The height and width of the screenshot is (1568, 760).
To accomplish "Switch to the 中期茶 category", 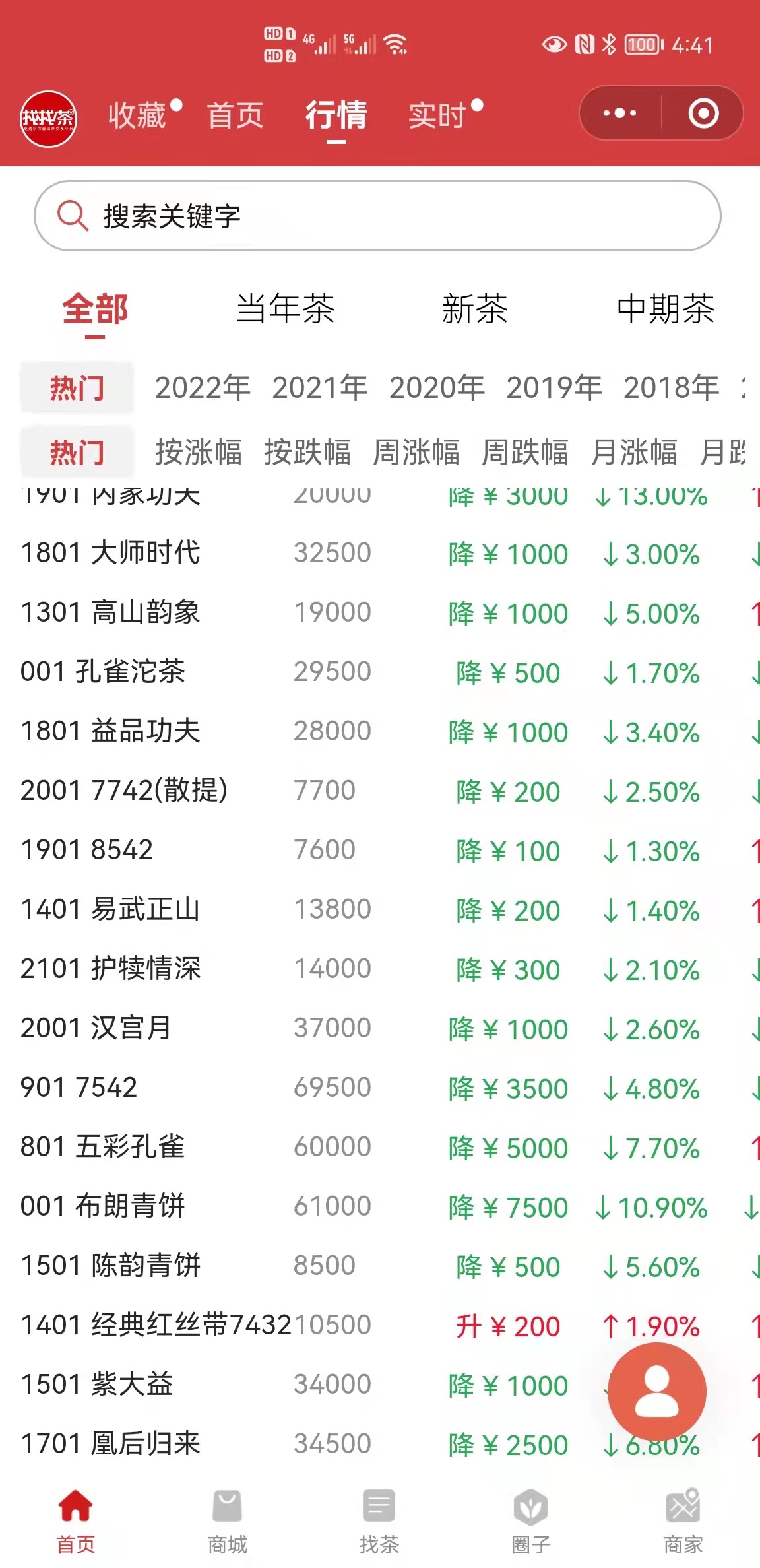I will 665,308.
